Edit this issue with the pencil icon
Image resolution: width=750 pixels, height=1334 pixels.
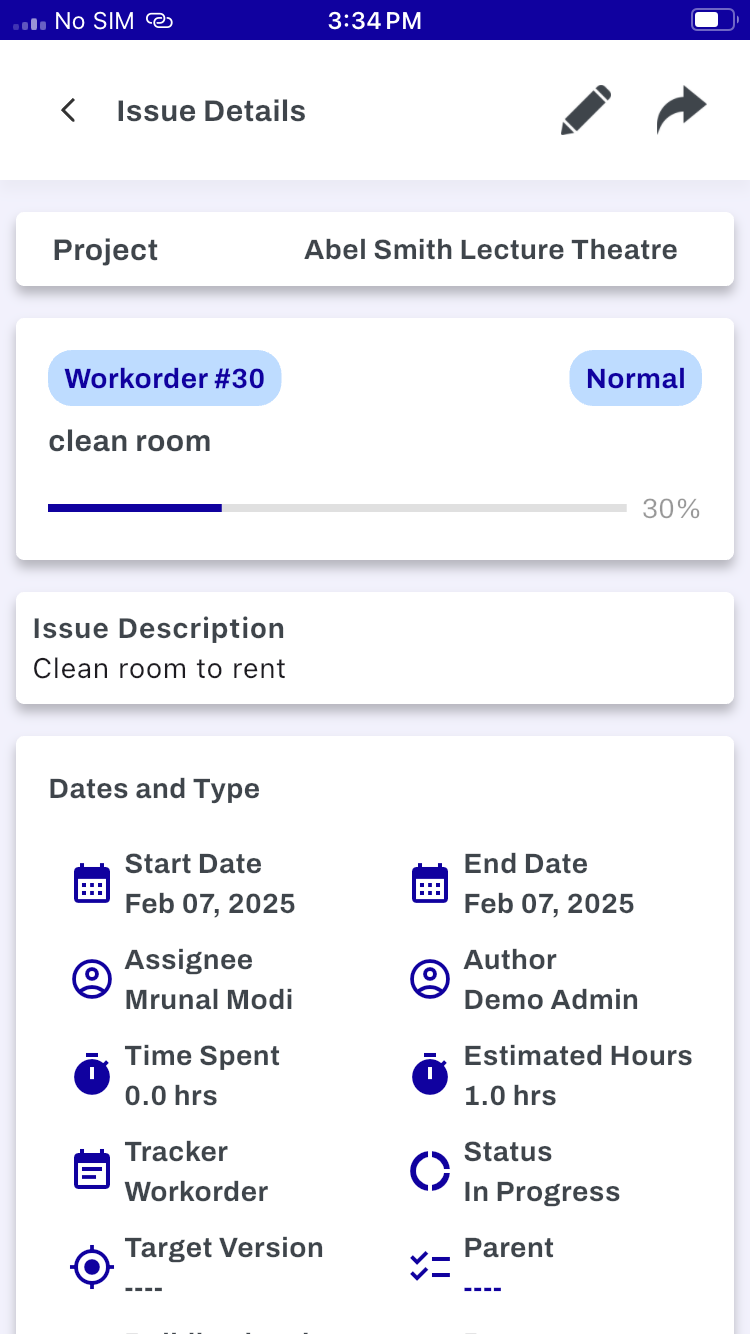click(x=586, y=110)
